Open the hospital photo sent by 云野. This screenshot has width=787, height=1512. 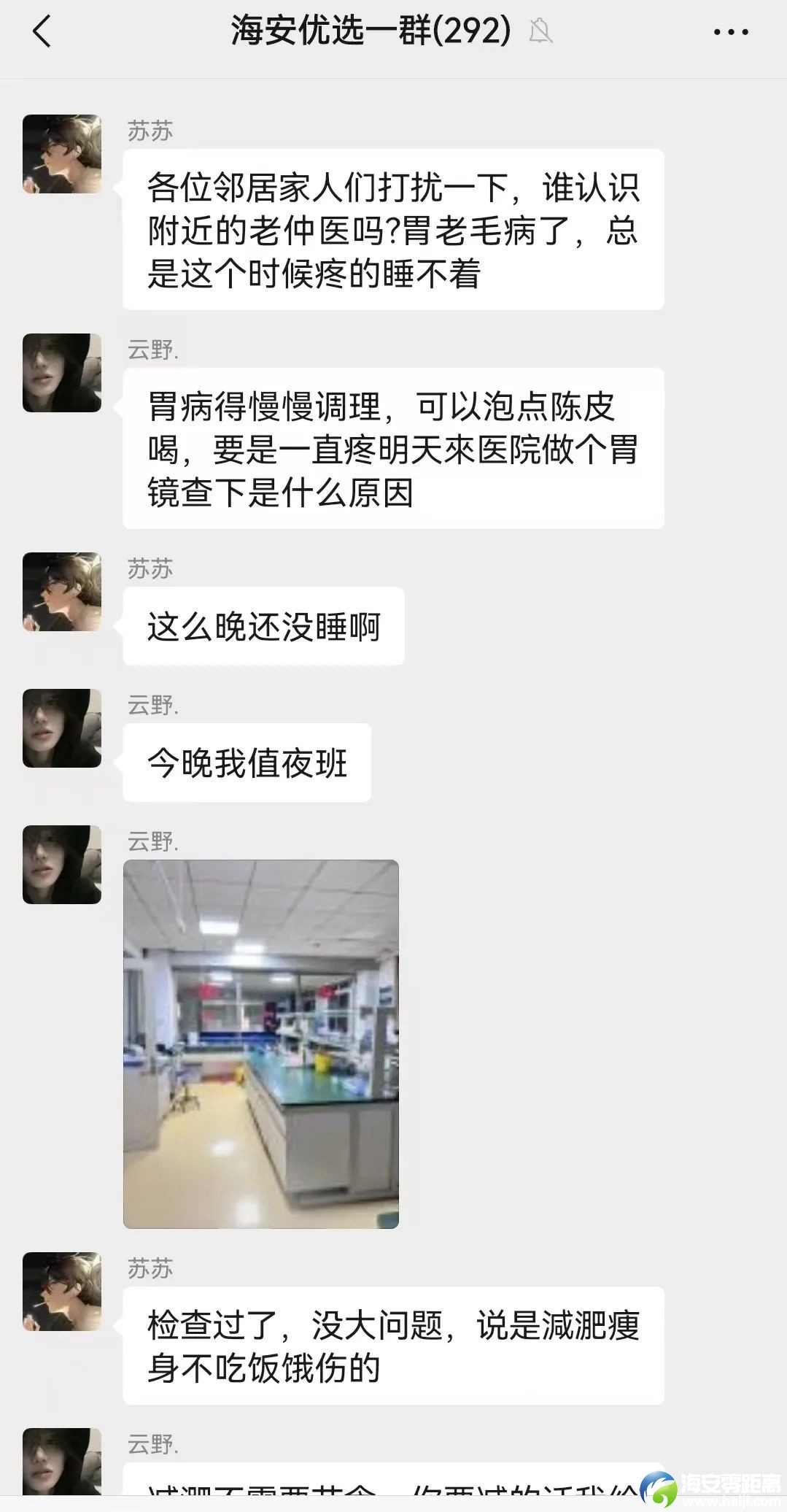click(x=261, y=1044)
